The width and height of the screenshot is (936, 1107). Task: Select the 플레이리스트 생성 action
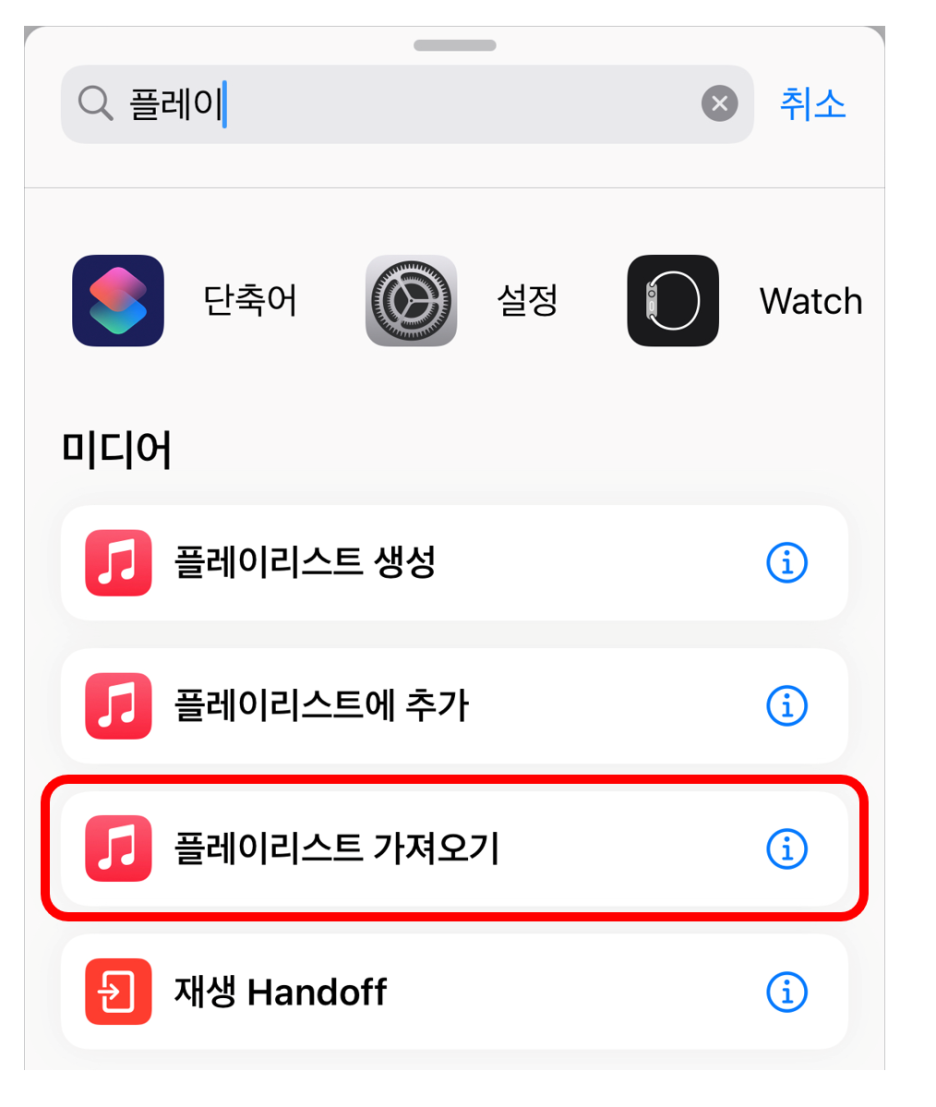(400, 563)
